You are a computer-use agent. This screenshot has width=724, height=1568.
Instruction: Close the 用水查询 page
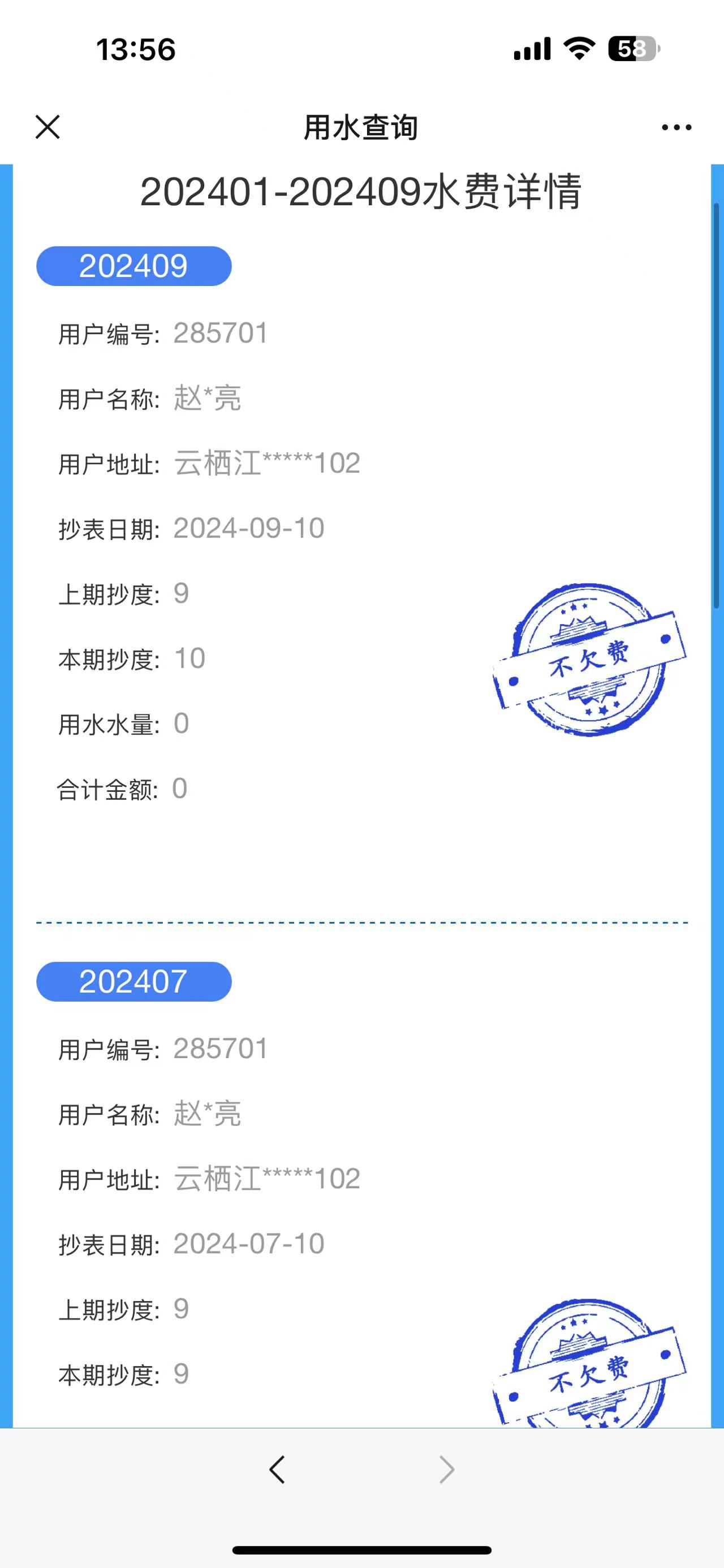point(48,127)
